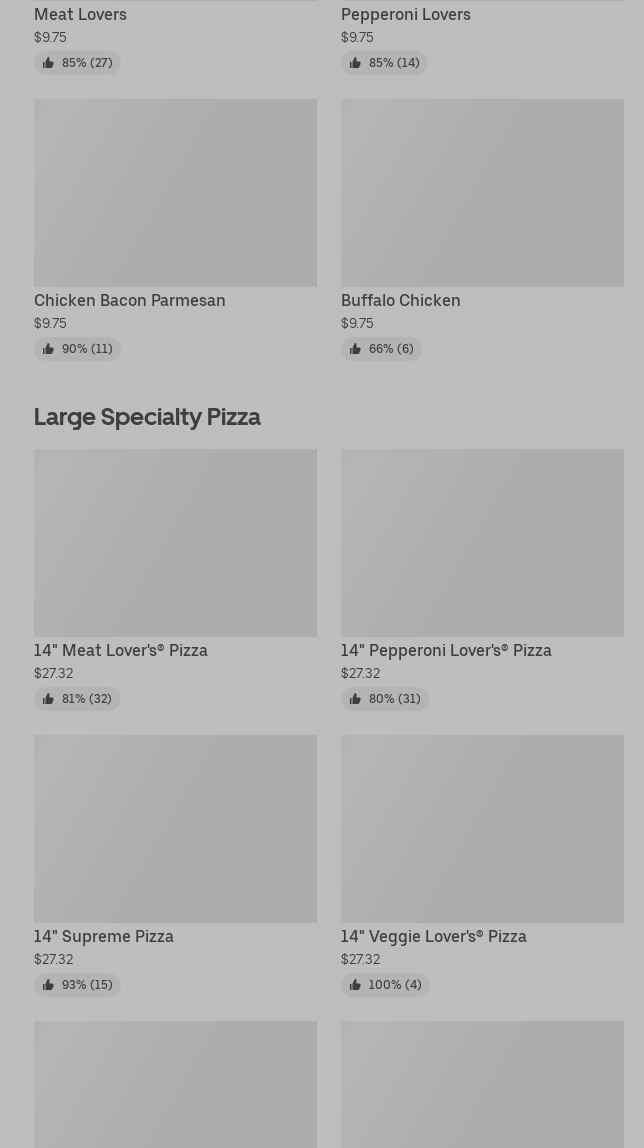View 14" Pepperoni Lover's Pizza details
644x1148 pixels.
coord(482,543)
